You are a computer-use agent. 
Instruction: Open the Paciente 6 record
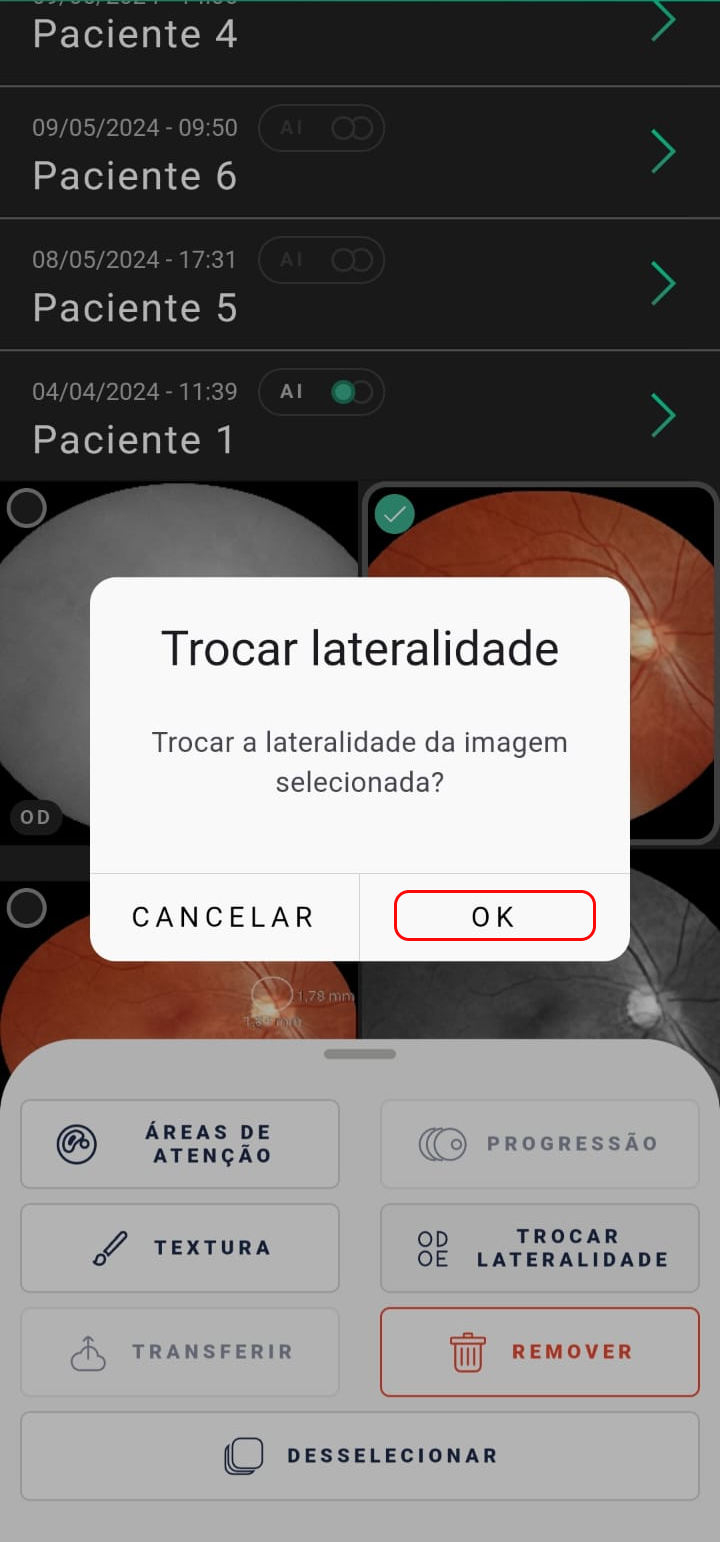(x=360, y=153)
